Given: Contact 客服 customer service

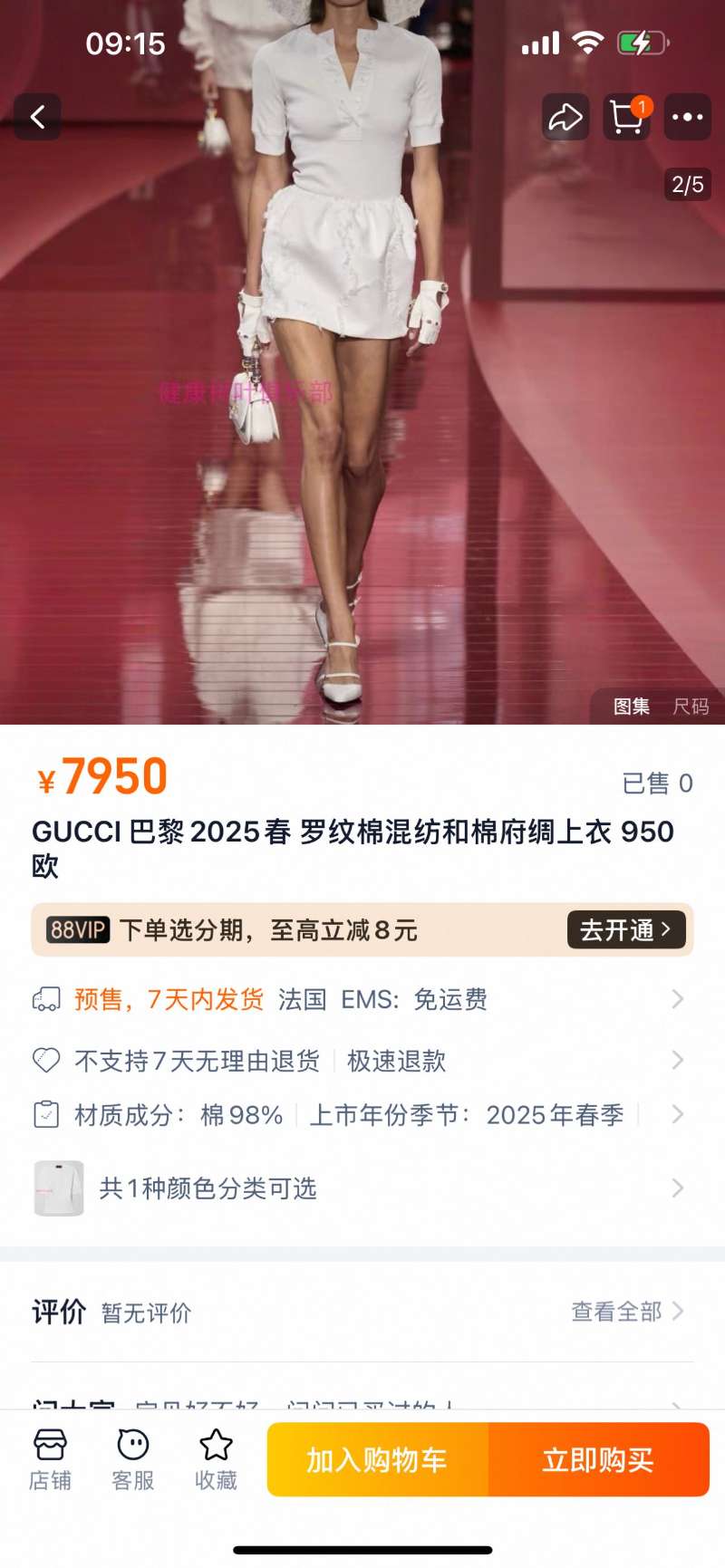Looking at the screenshot, I should click(133, 1458).
